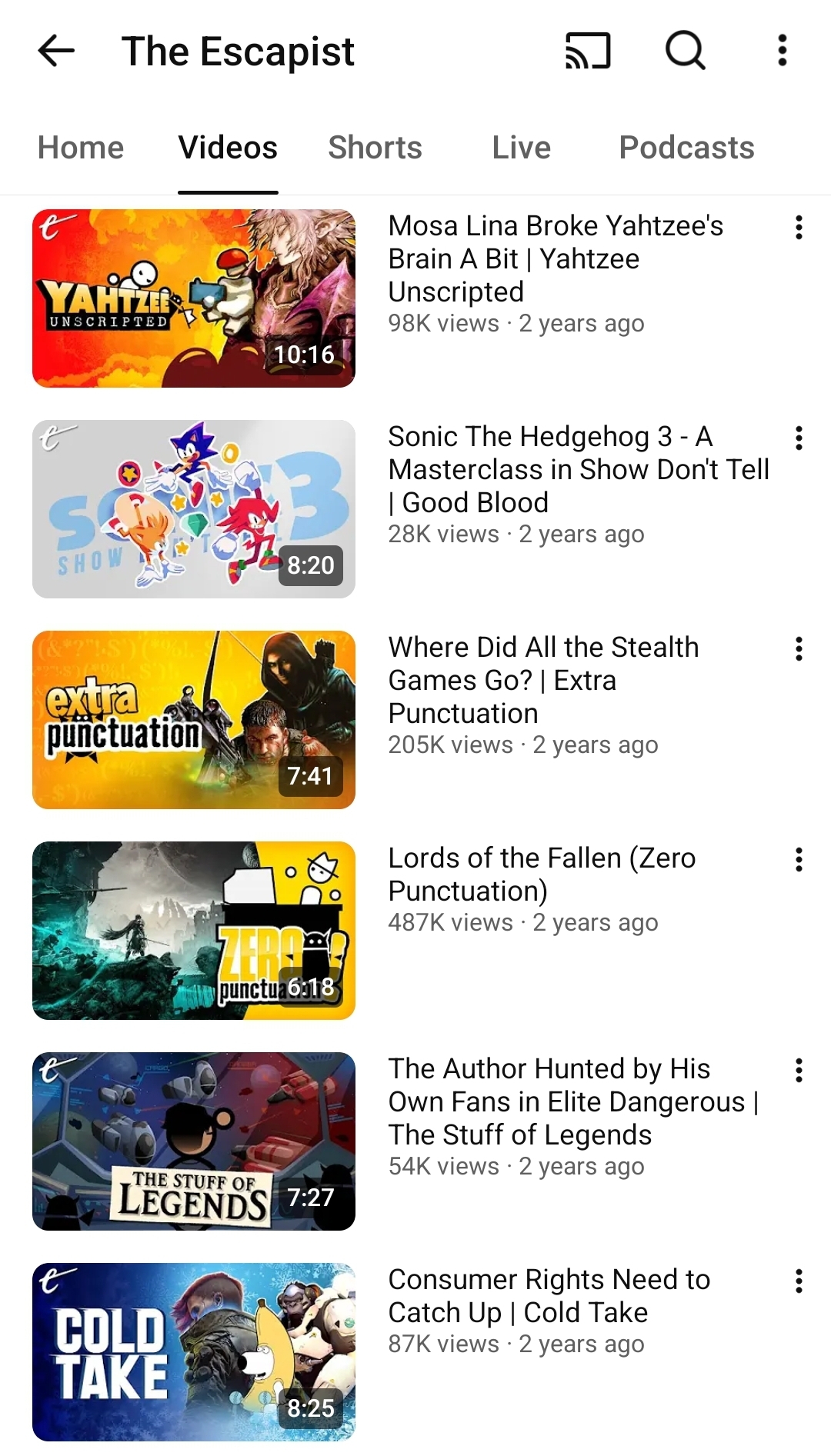The height and width of the screenshot is (1456, 831).
Task: Play Lords of the Fallen Zero Punctuation
Action: pyautogui.click(x=194, y=931)
